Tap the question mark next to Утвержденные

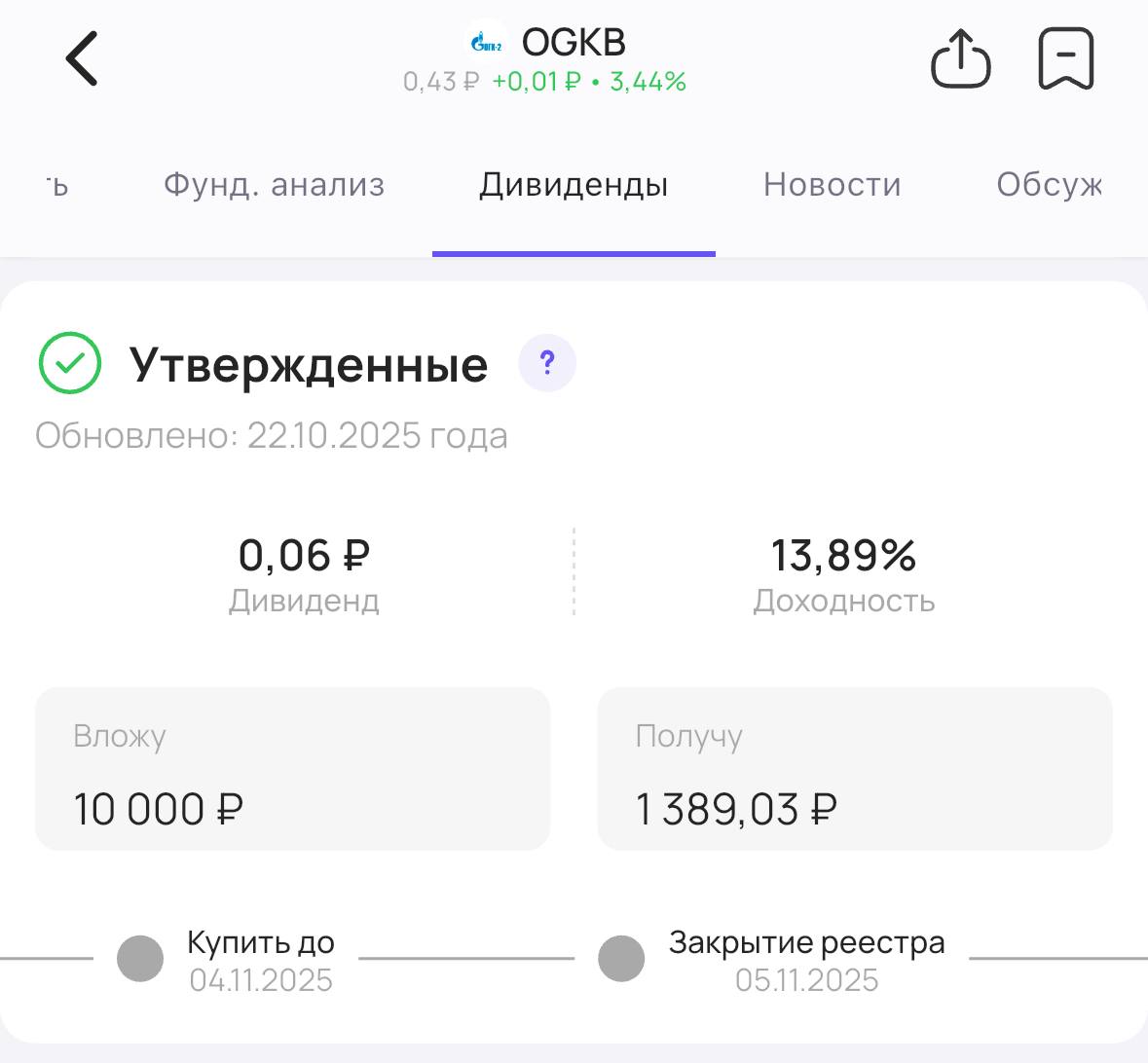coord(547,364)
